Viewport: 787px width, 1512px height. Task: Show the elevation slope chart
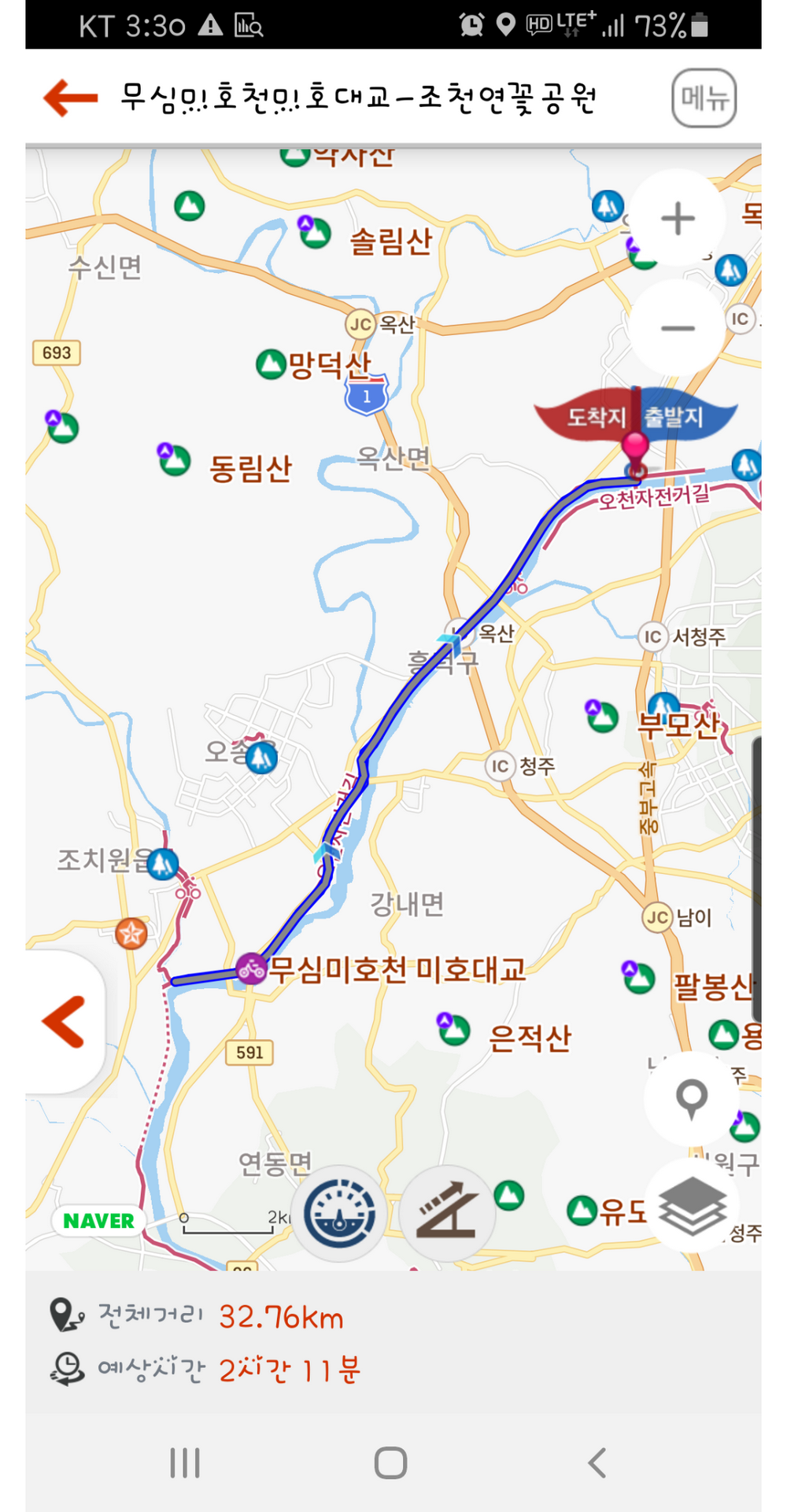(447, 1214)
